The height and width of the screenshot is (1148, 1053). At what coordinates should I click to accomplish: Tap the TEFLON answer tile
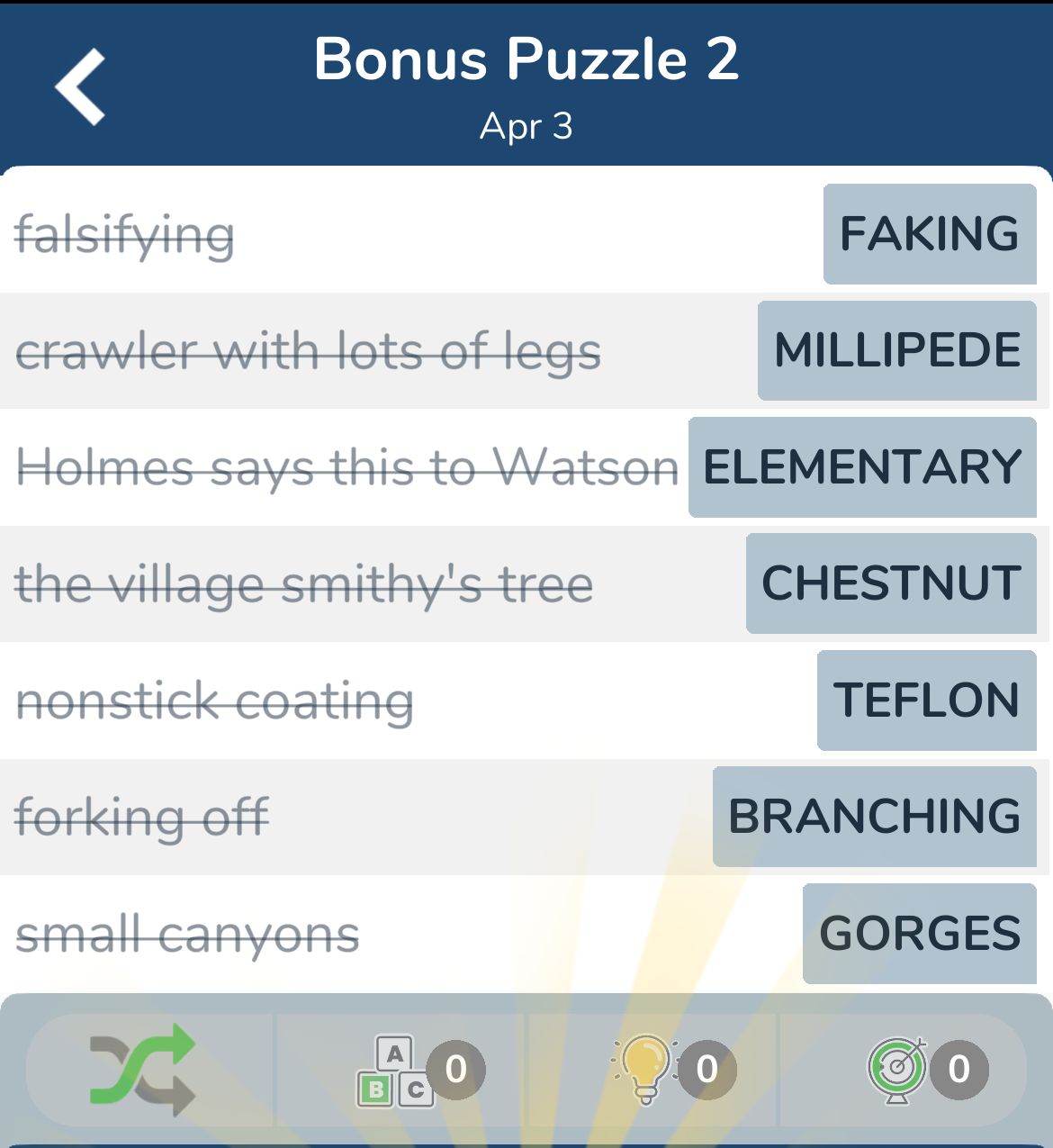click(926, 701)
